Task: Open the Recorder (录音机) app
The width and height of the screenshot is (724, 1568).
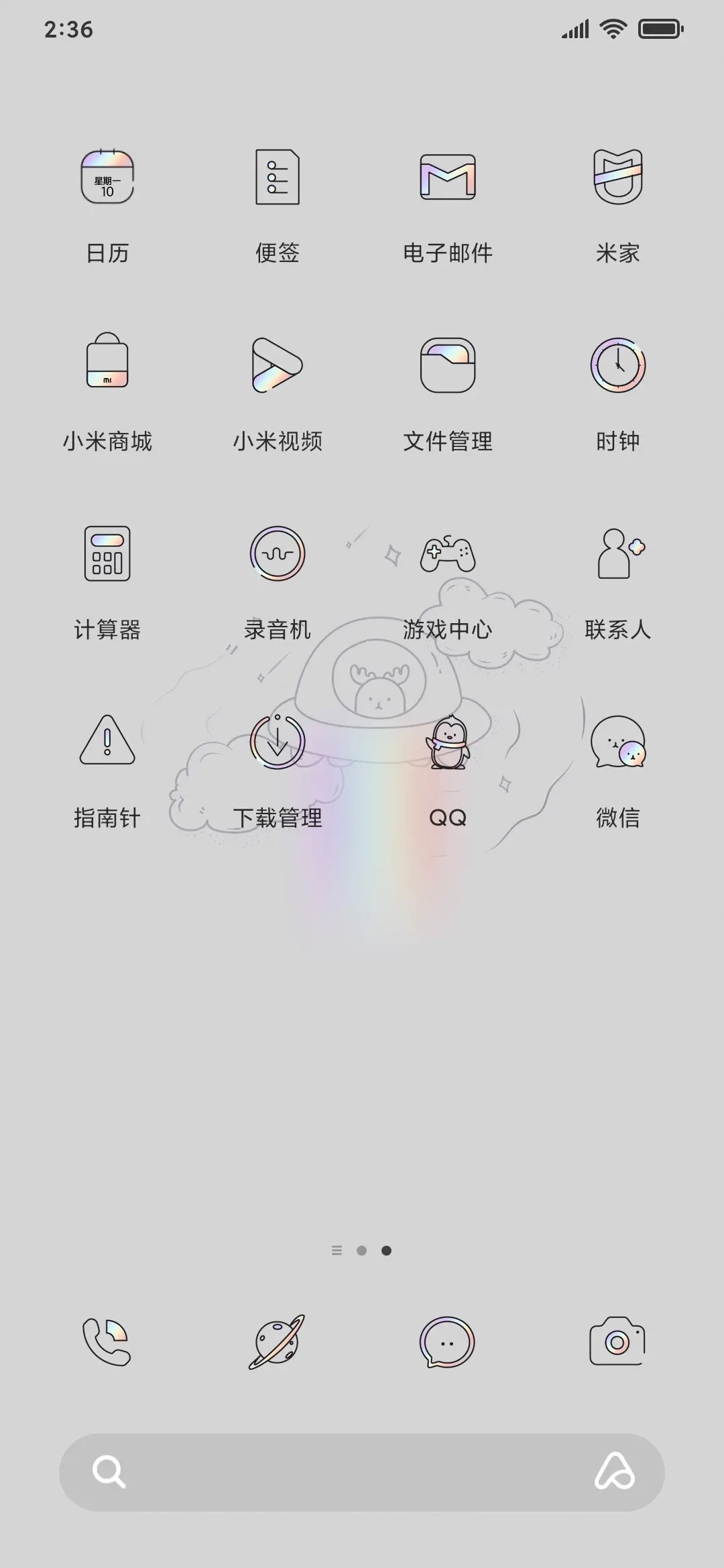Action: 277,554
